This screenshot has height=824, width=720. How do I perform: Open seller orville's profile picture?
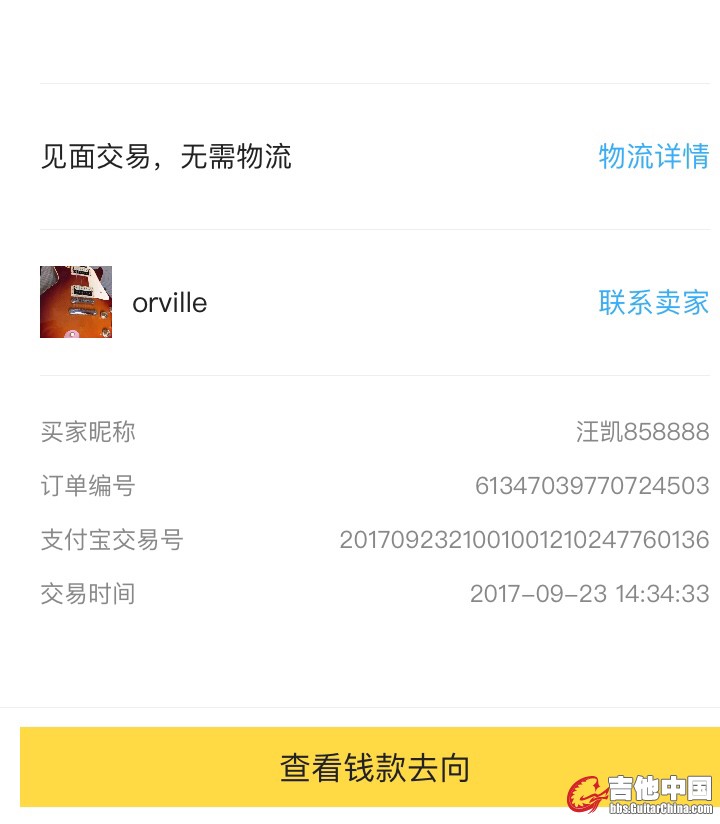coord(76,302)
